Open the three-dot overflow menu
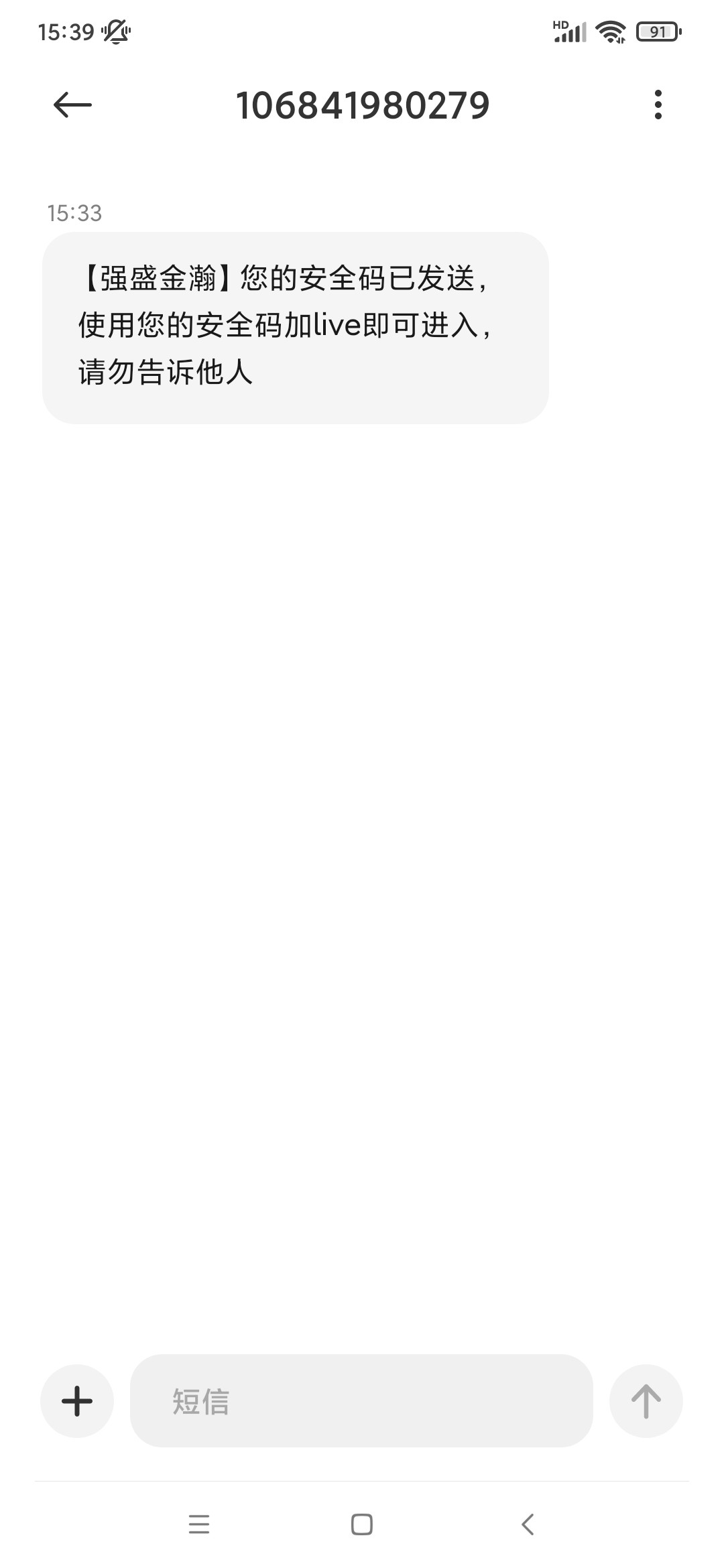Viewport: 724px width, 1568px height. [x=658, y=105]
